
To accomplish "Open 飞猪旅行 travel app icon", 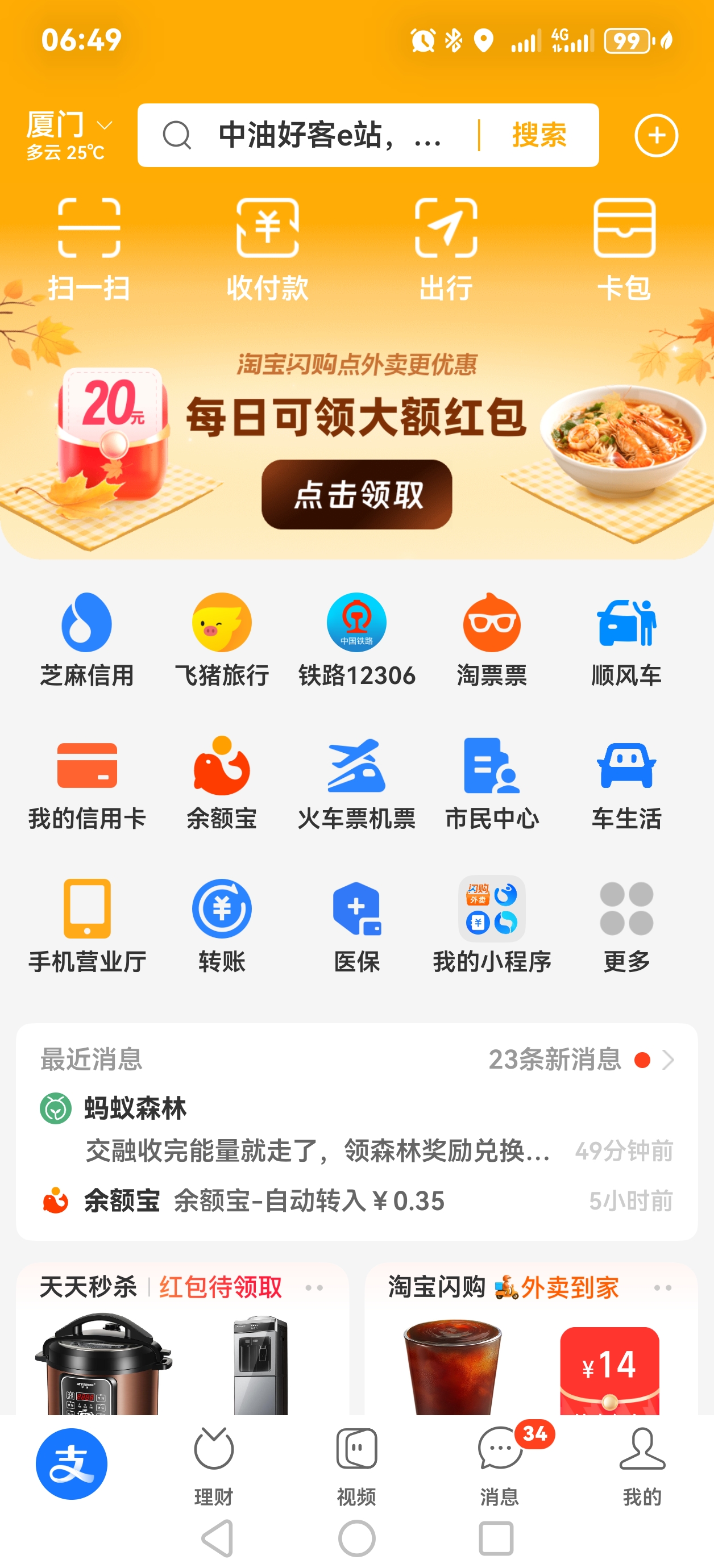I will (221, 638).
